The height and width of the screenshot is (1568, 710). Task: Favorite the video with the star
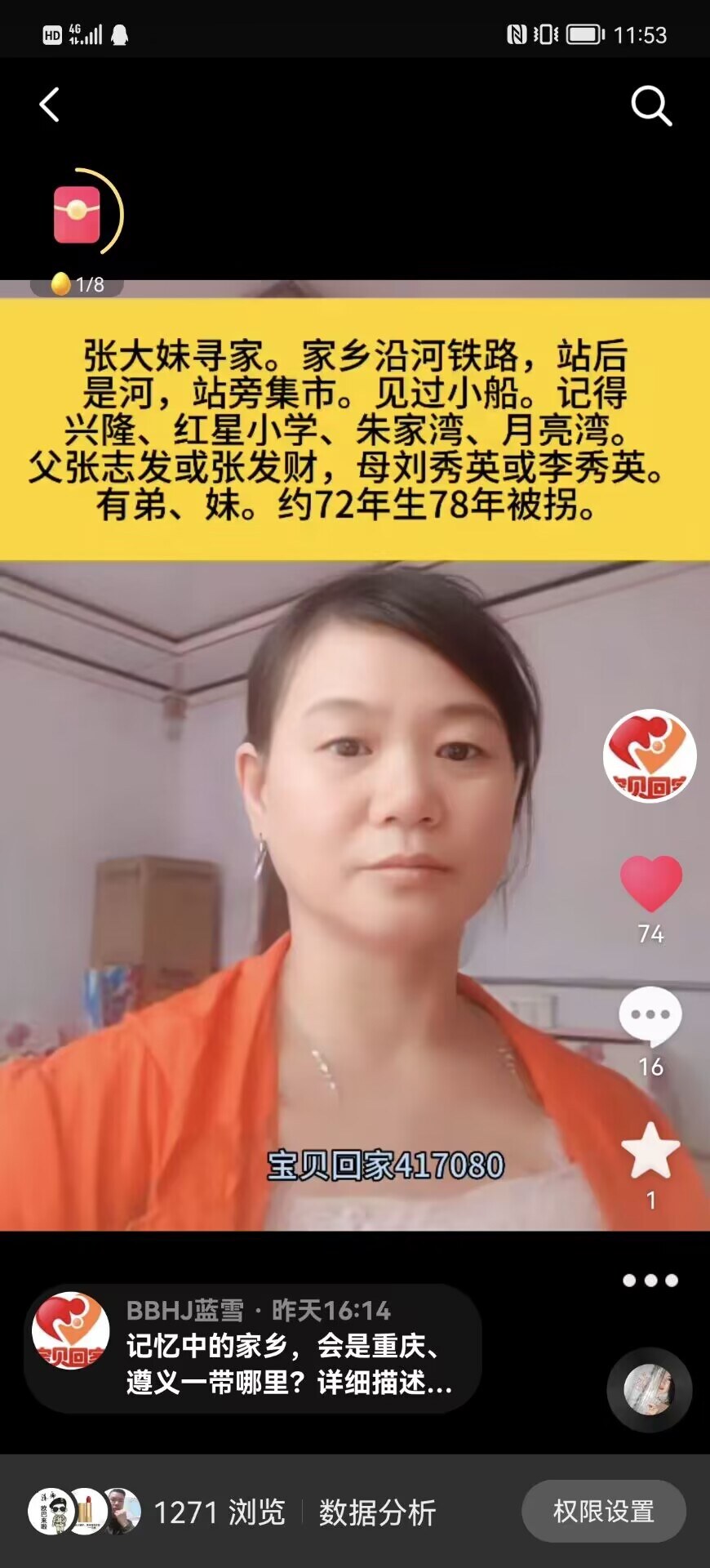[650, 1150]
